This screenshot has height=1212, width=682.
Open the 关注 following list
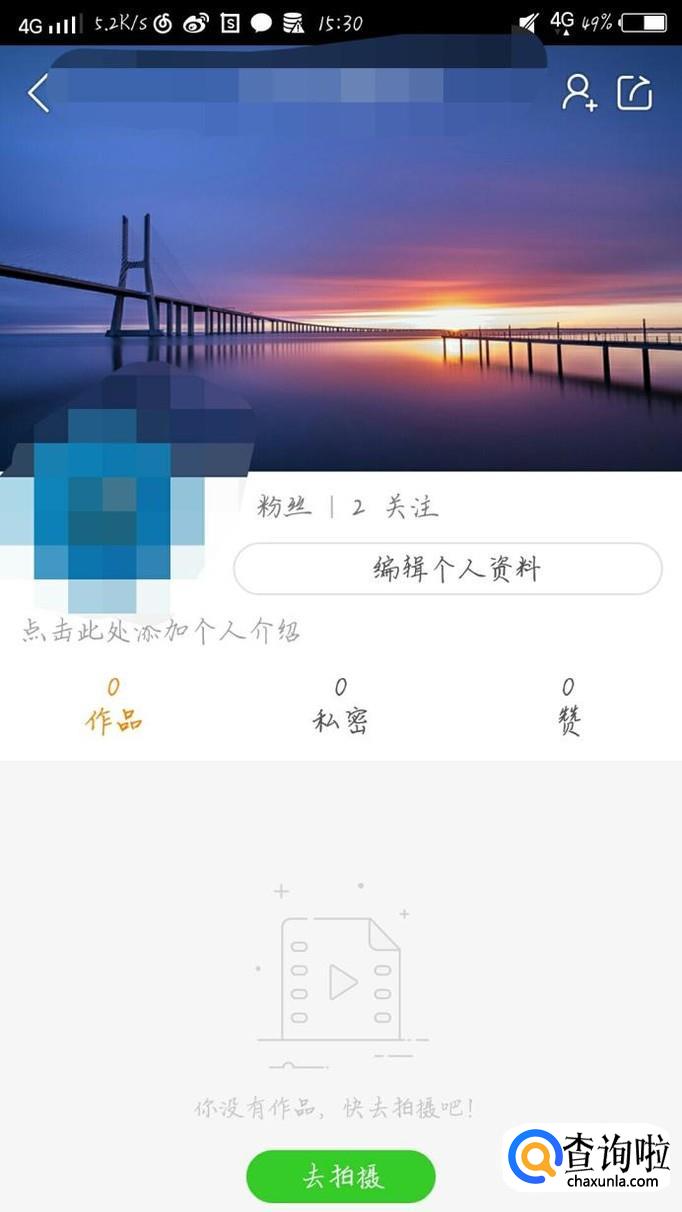point(395,507)
